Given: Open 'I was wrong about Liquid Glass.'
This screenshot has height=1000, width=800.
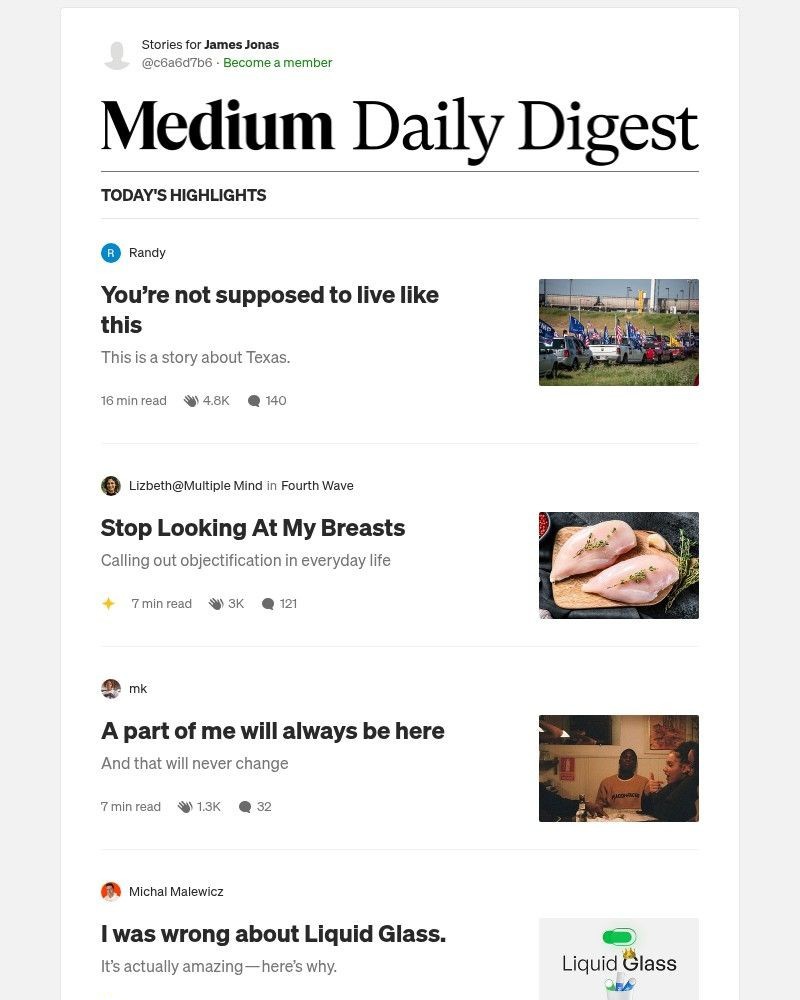Looking at the screenshot, I should coord(274,933).
